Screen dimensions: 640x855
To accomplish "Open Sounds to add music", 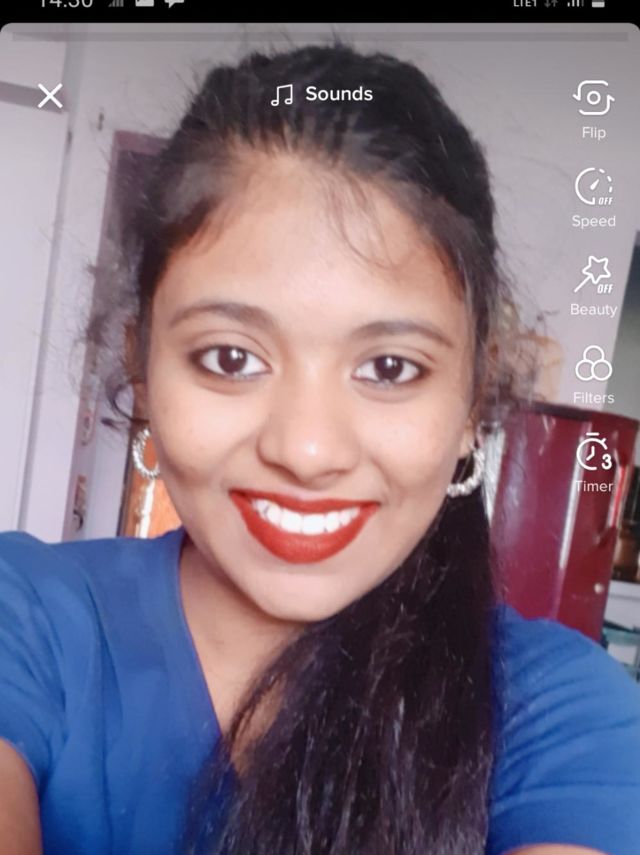I will pyautogui.click(x=322, y=94).
